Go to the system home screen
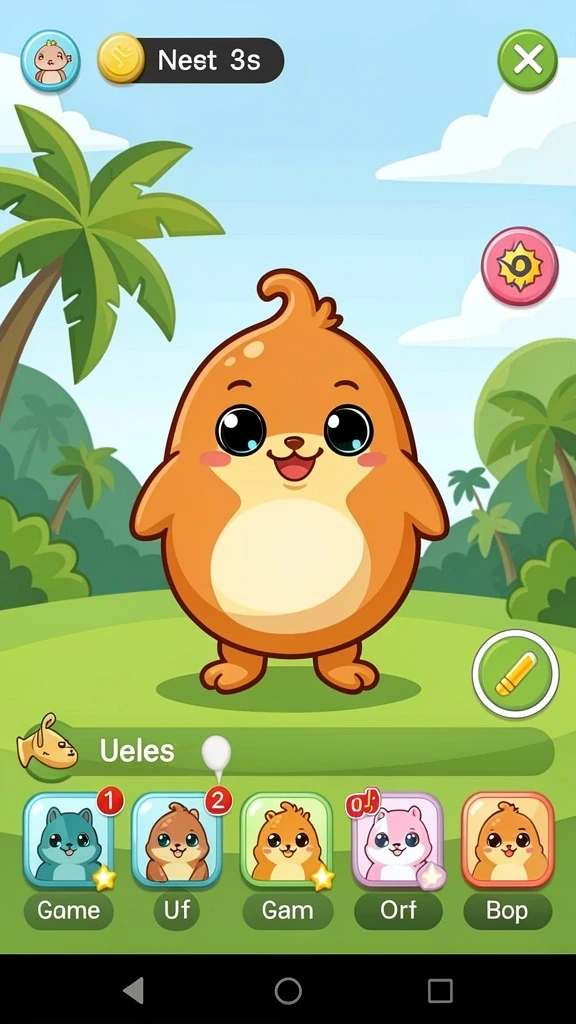 288,991
